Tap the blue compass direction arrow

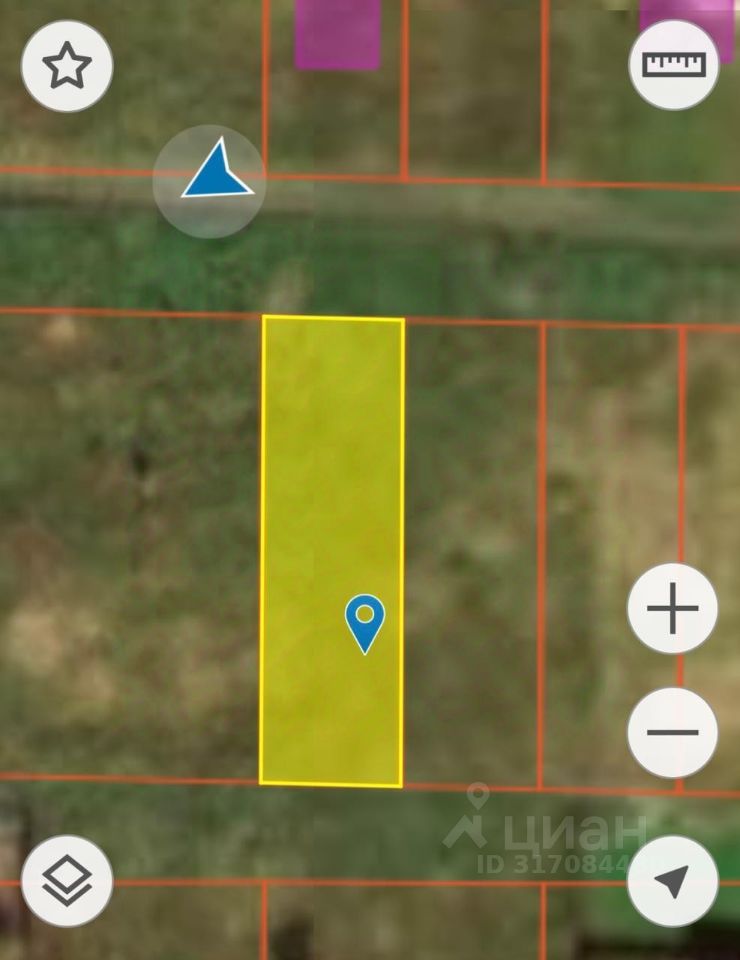213,176
